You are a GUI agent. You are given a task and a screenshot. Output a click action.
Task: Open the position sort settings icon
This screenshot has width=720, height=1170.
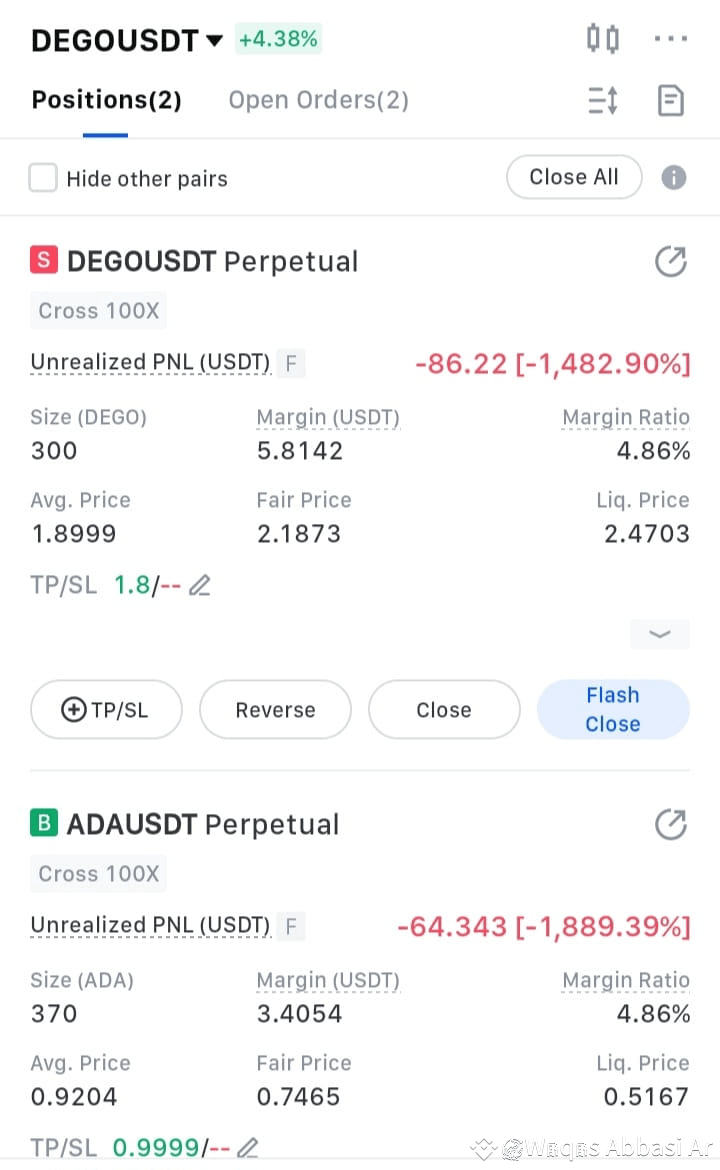click(x=602, y=100)
